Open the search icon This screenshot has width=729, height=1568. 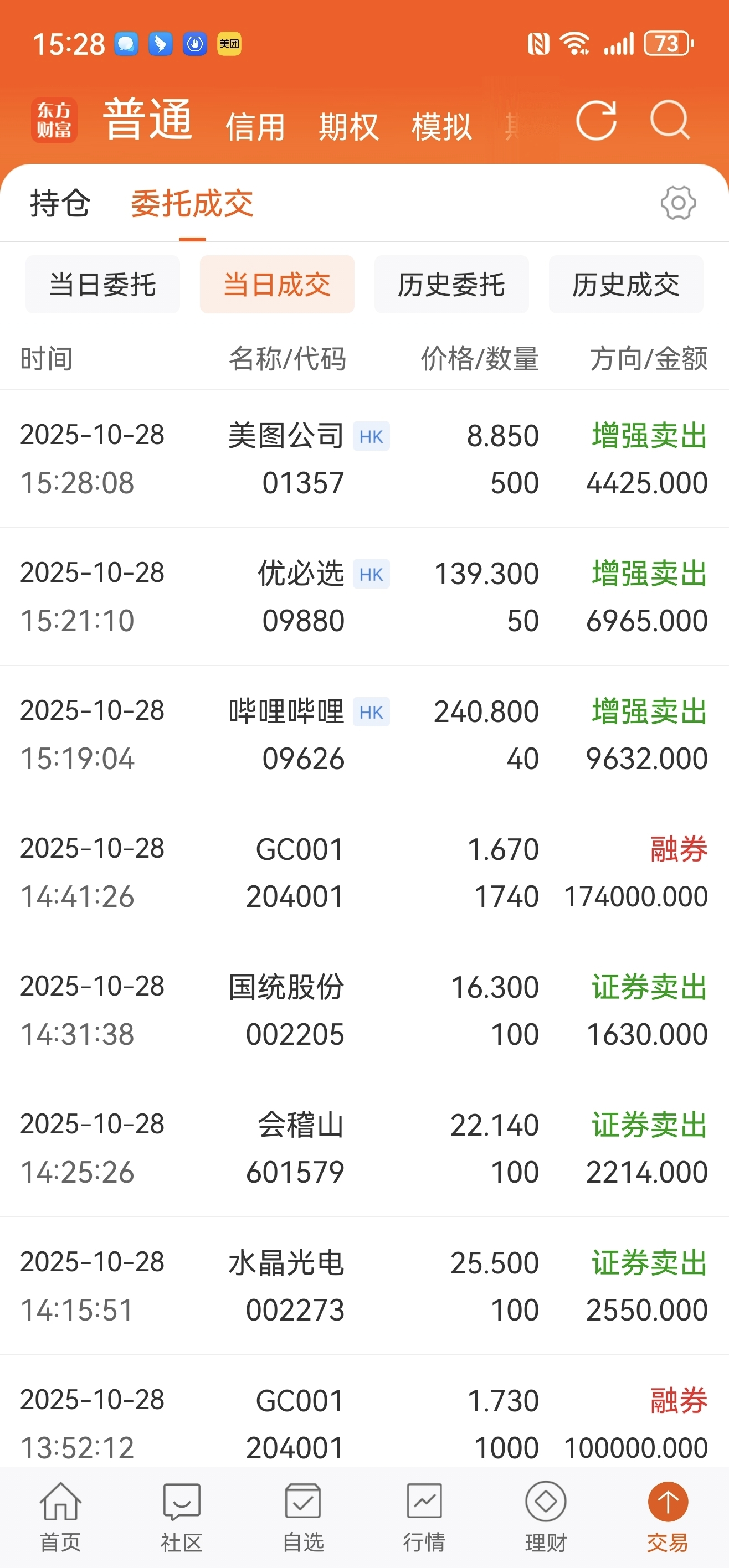coord(669,121)
